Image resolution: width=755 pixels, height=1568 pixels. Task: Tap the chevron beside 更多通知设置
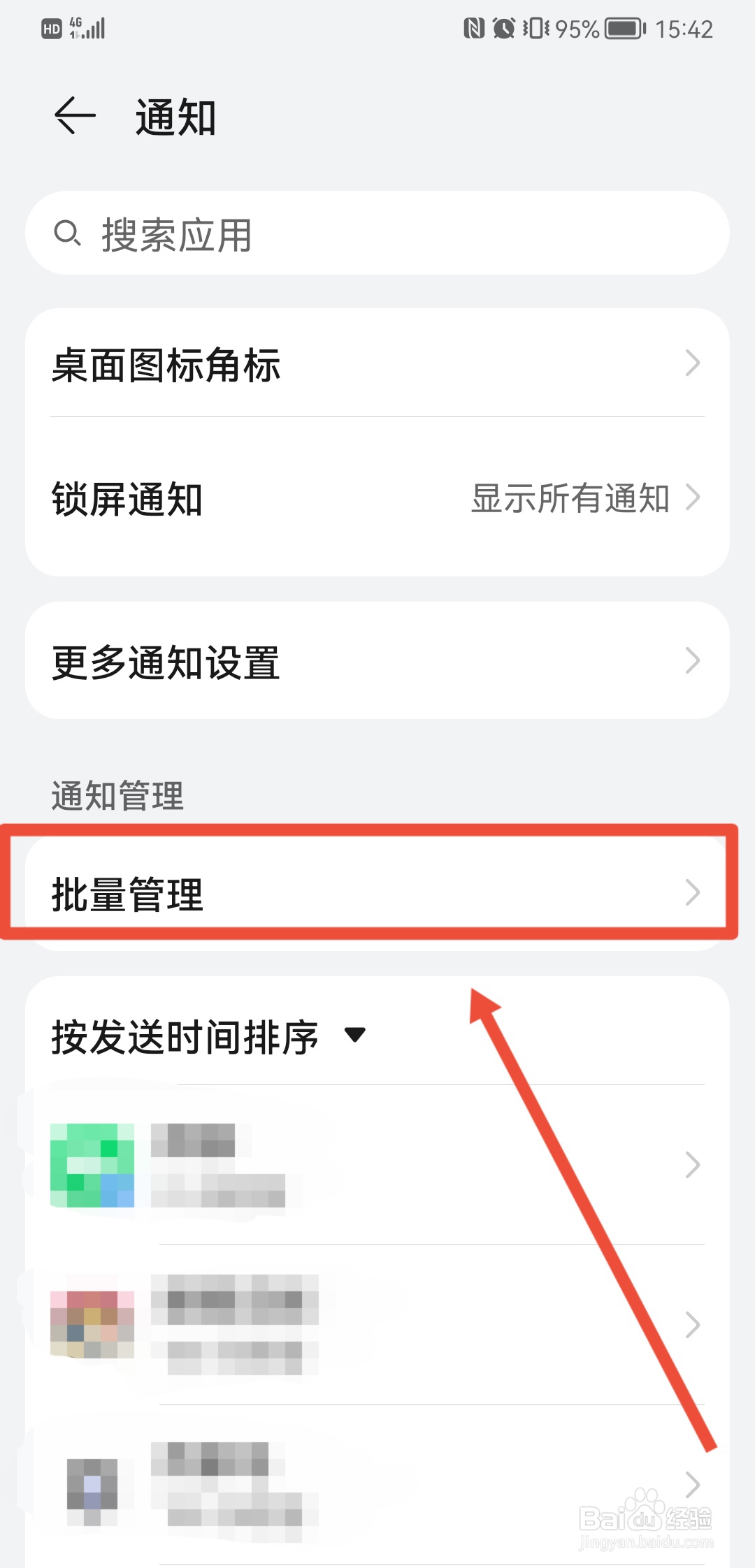coord(693,660)
